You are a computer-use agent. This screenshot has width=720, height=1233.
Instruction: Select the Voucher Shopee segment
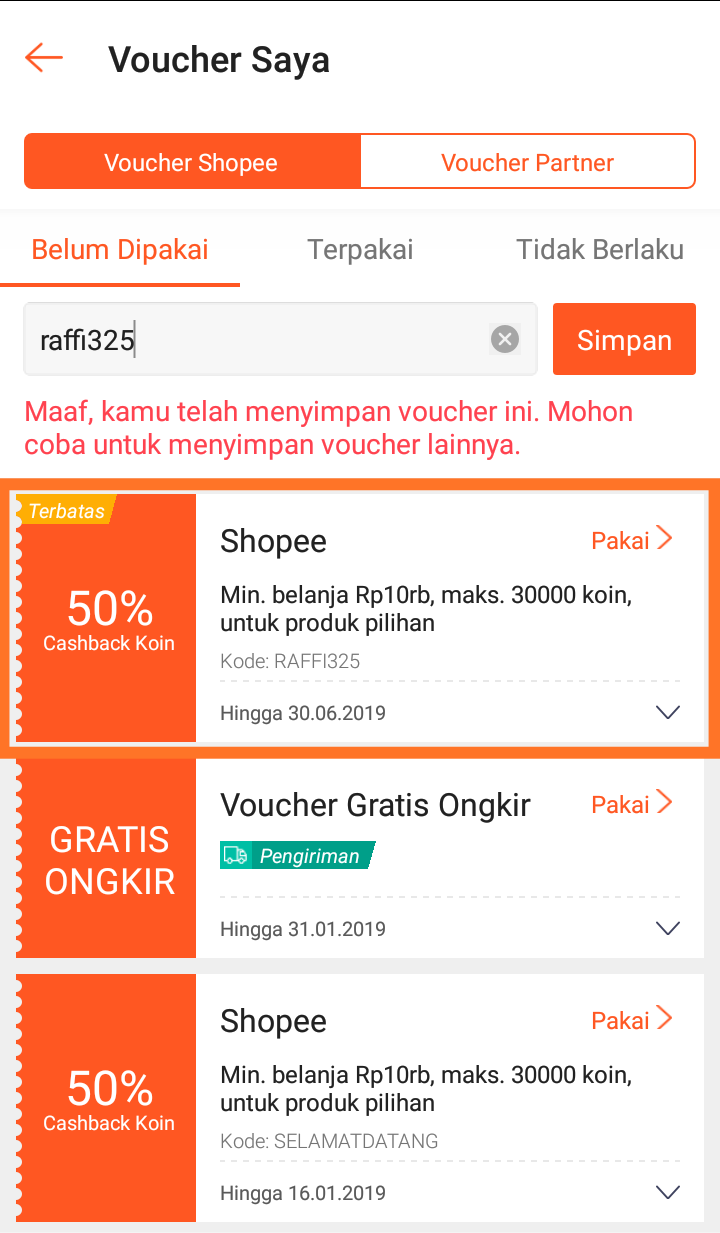[191, 162]
